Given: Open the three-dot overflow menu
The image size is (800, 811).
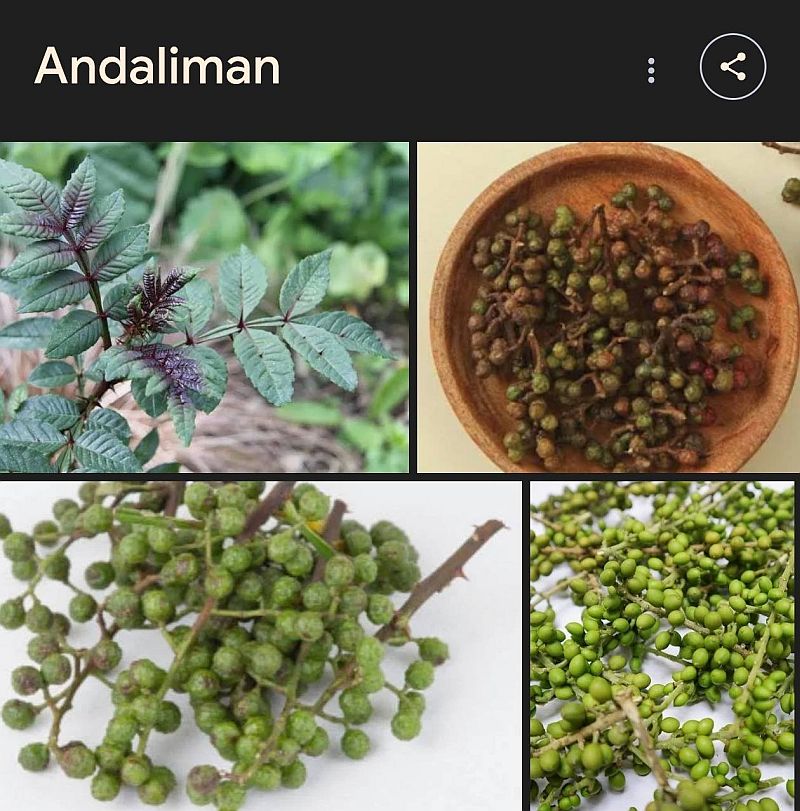Looking at the screenshot, I should (x=651, y=69).
